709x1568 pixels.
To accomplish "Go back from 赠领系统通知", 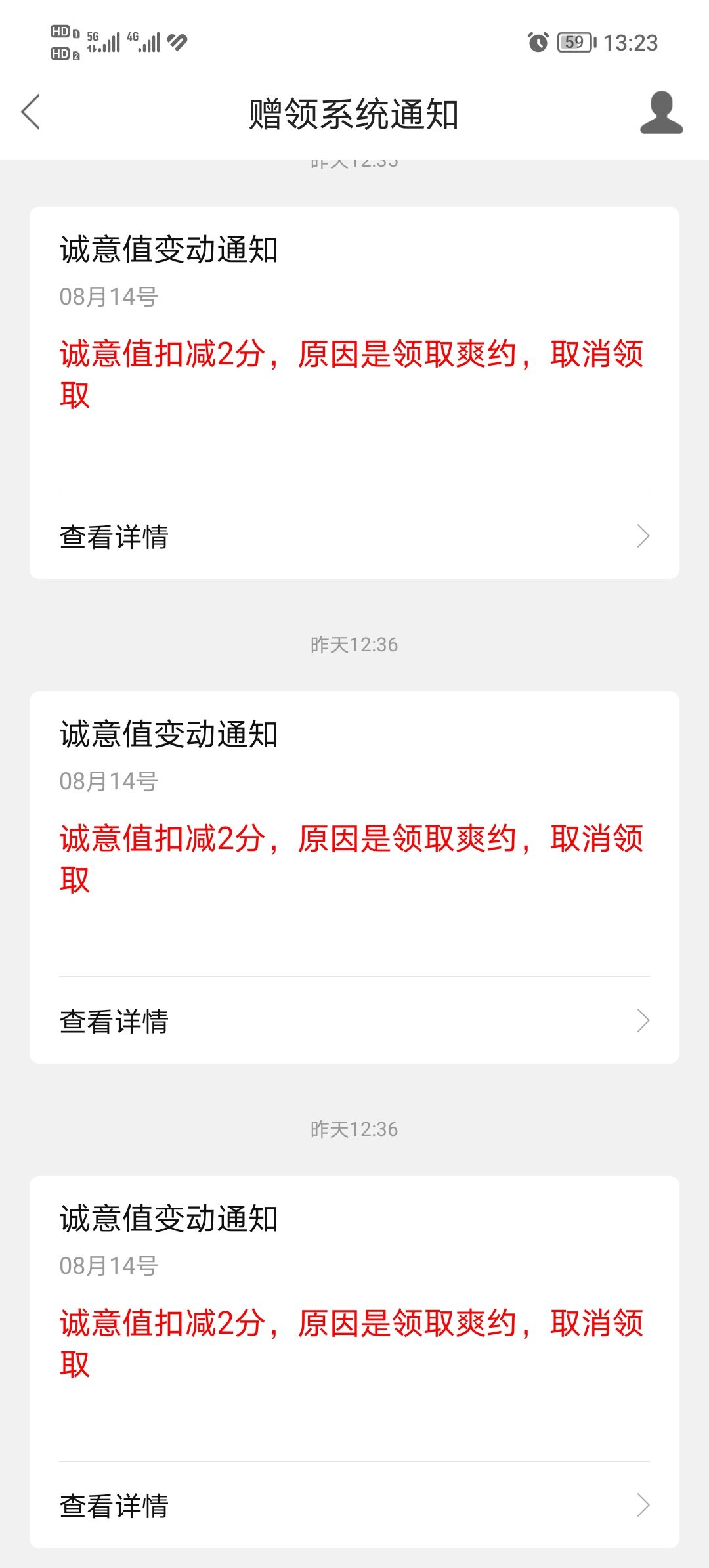I will 31,112.
